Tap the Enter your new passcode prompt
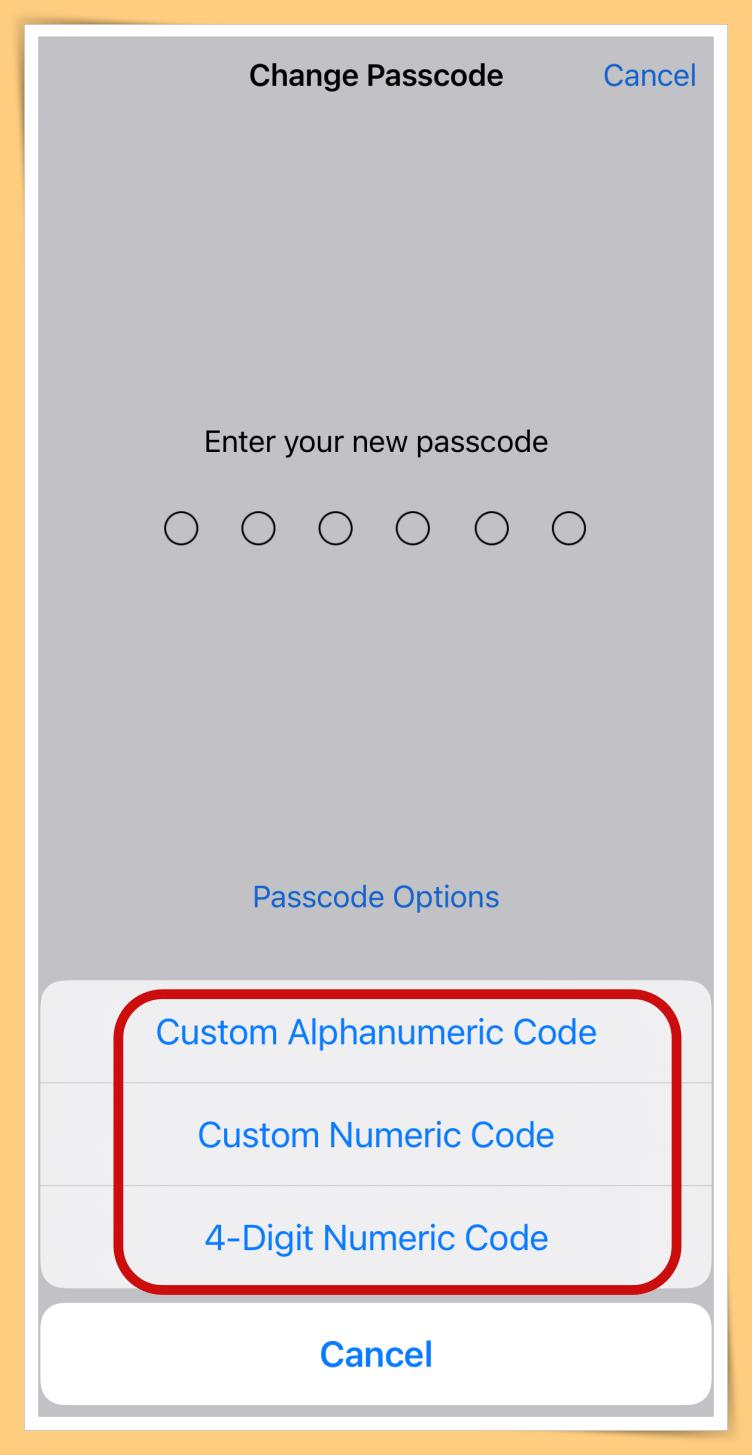Viewport: 752px width, 1455px height. point(376,441)
